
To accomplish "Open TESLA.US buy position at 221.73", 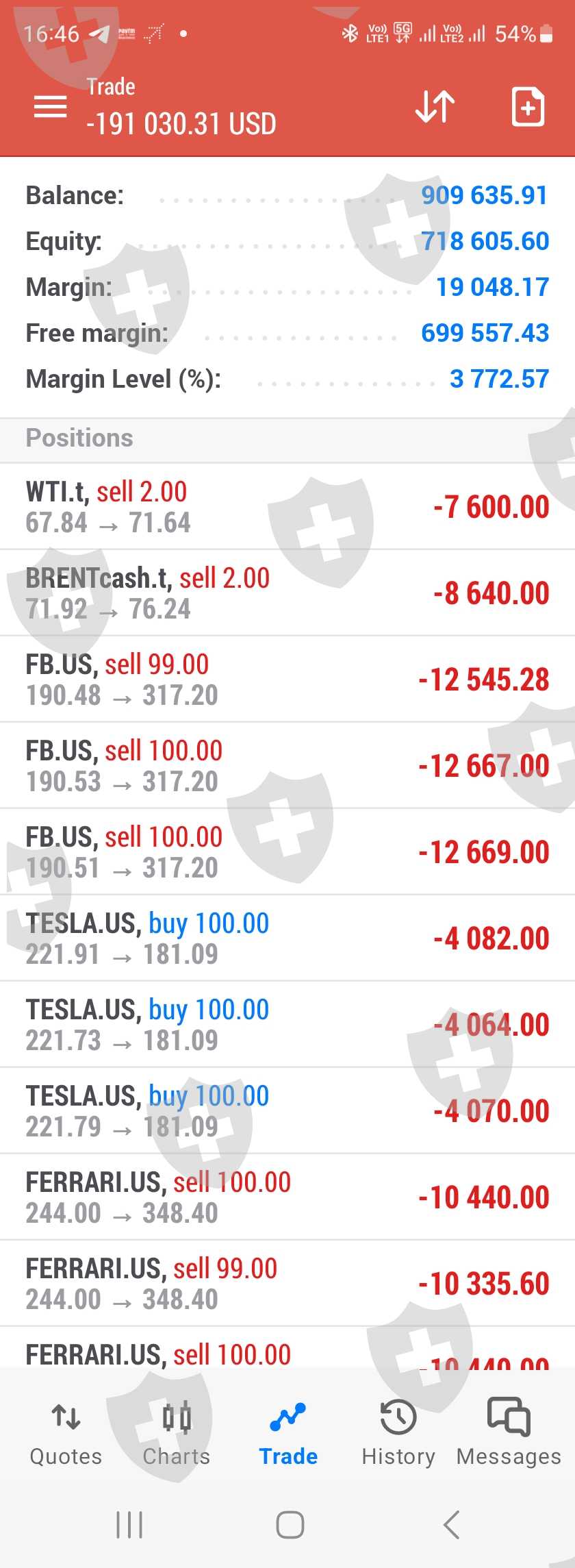I will click(287, 1025).
